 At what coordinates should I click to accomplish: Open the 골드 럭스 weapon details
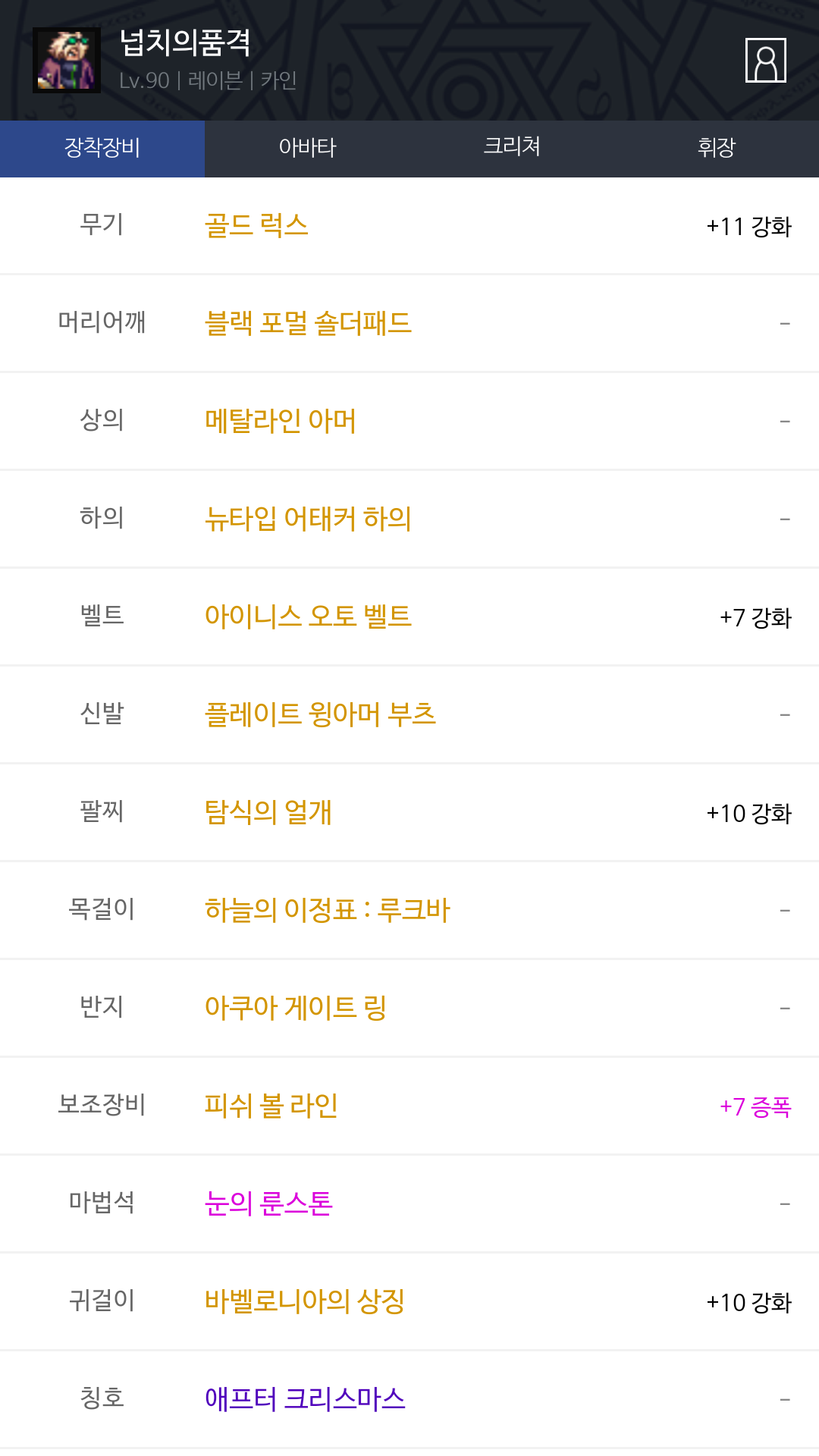[x=256, y=226]
